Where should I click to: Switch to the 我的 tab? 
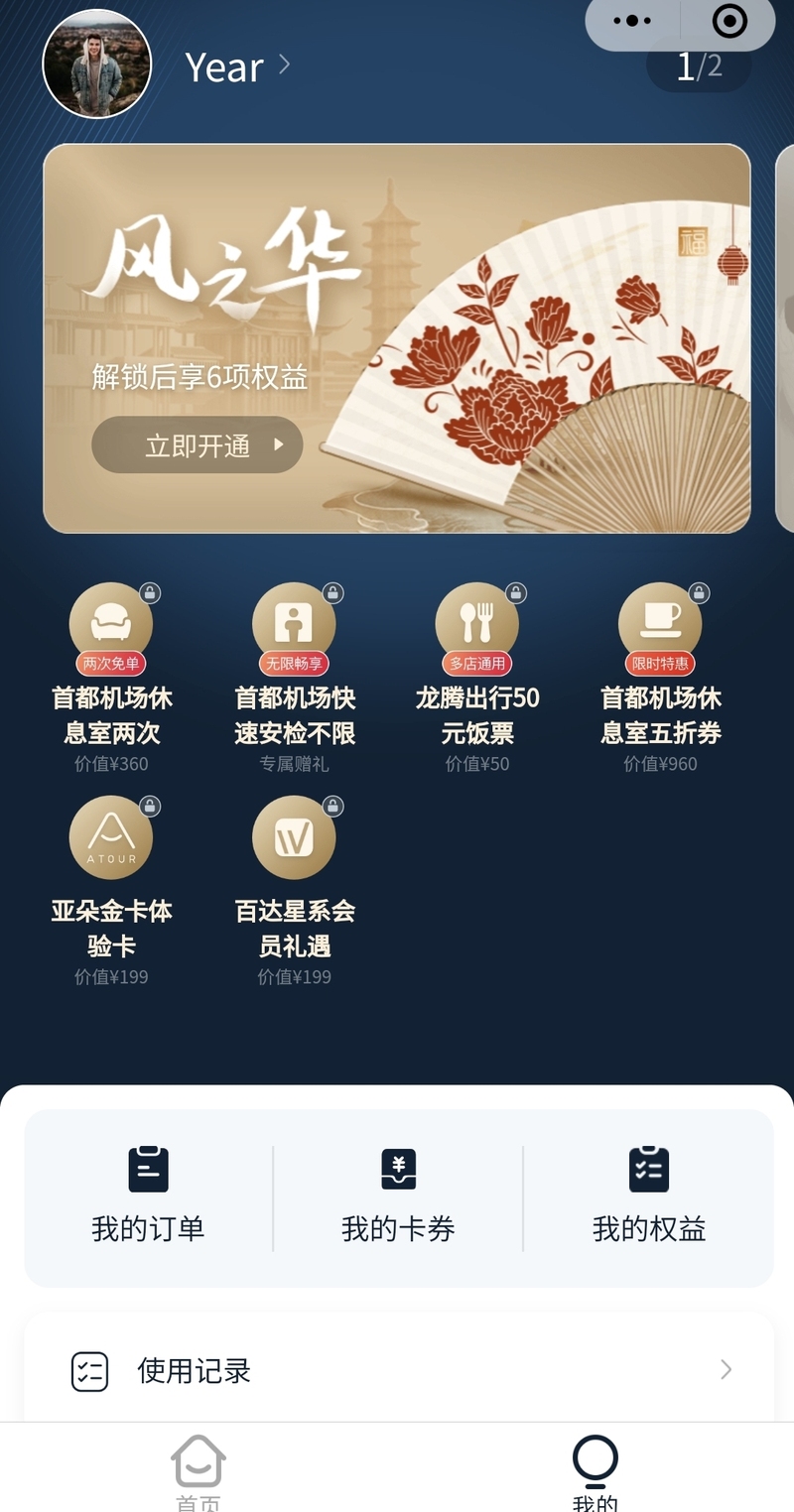595,1470
